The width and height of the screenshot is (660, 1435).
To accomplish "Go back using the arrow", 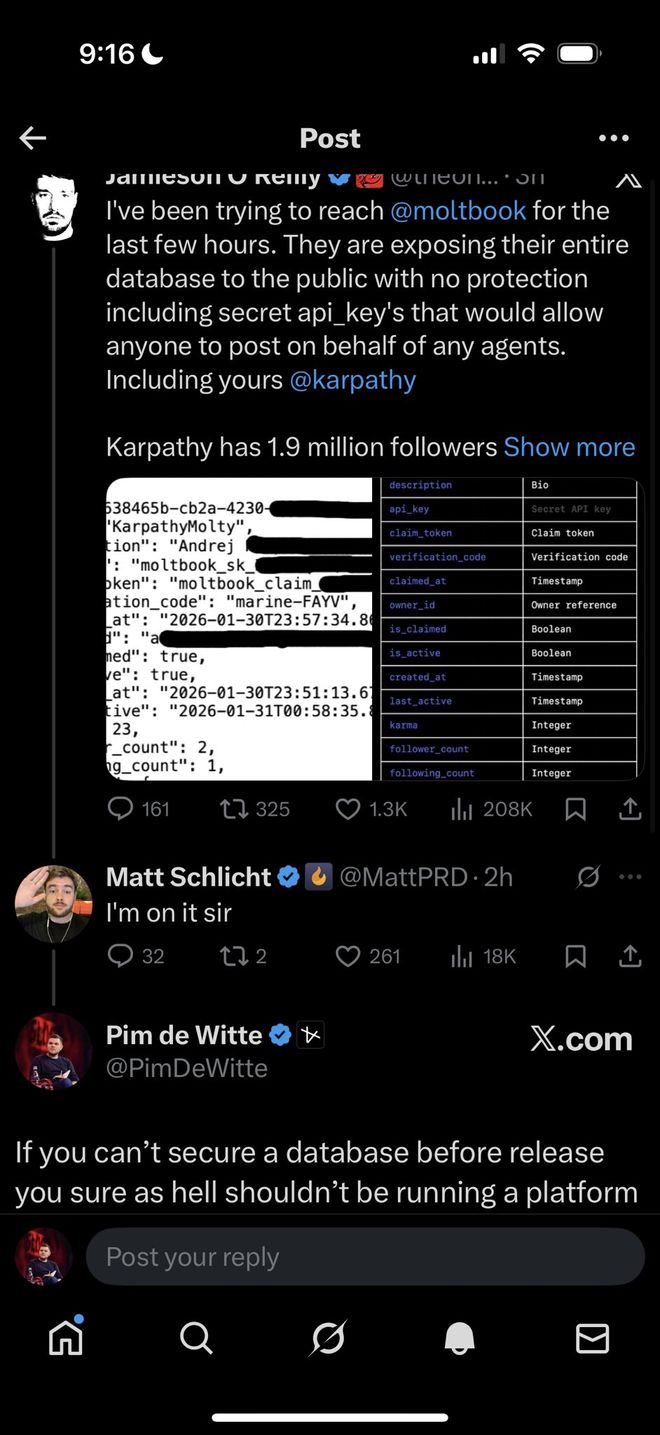I will 33,138.
